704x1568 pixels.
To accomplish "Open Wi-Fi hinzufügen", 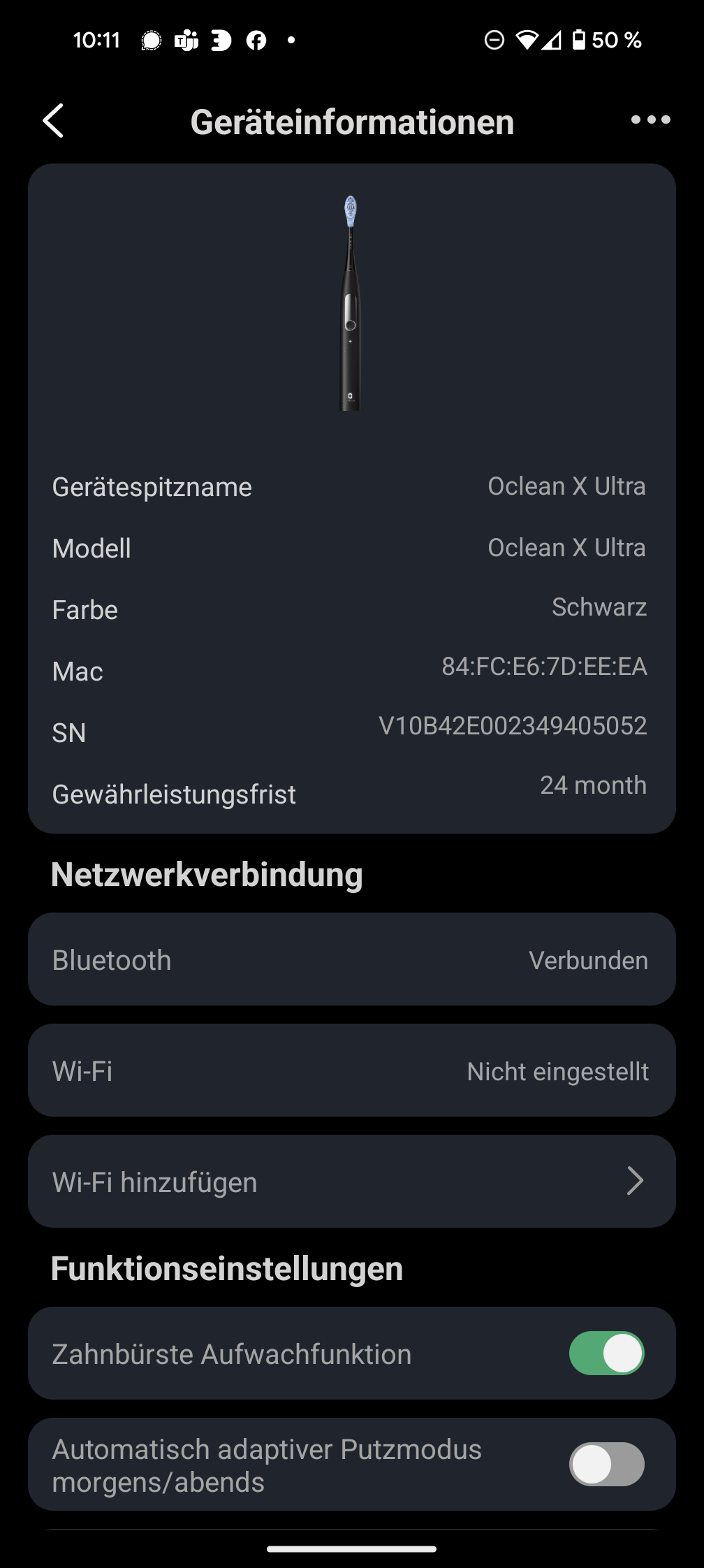I will click(352, 1182).
